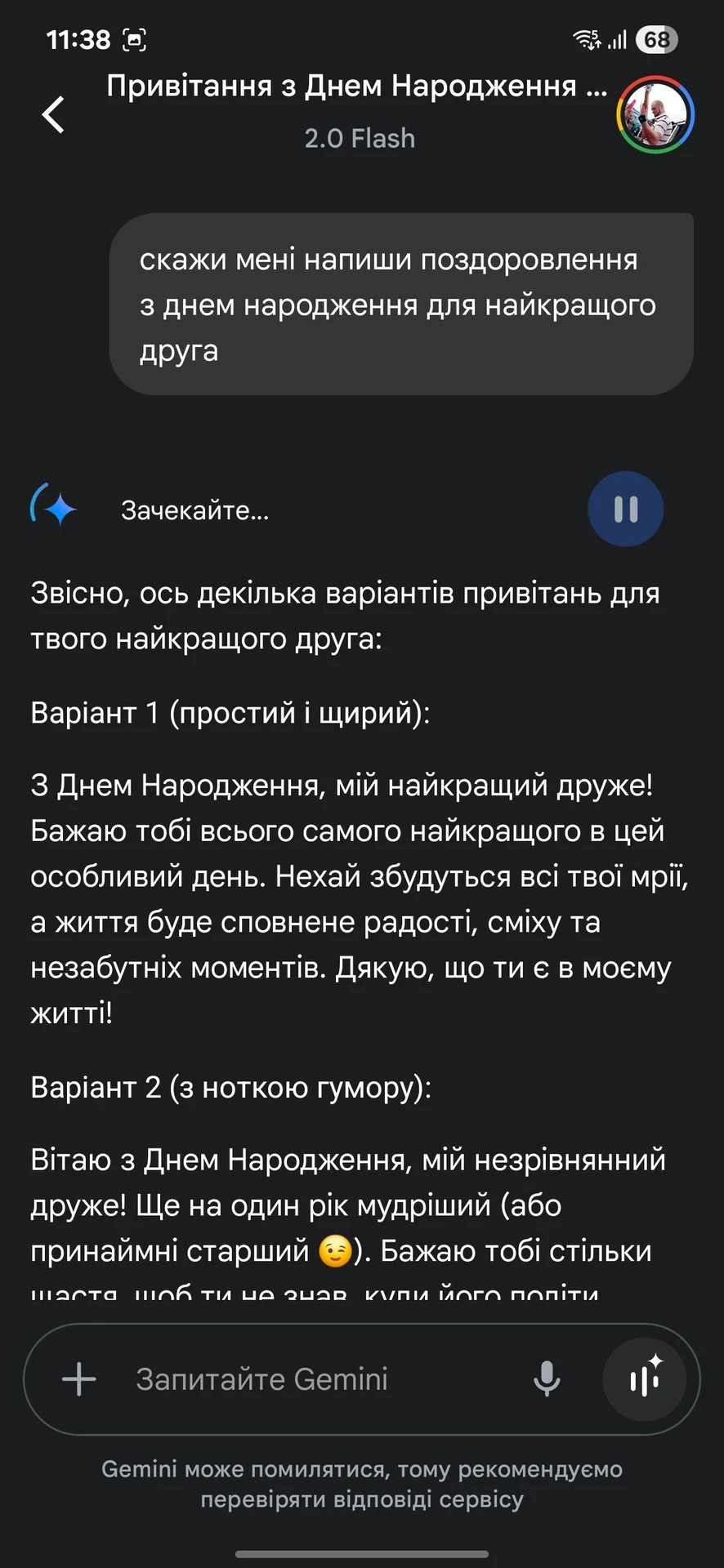
Task: Start voice input with the microphone
Action: tap(547, 1379)
